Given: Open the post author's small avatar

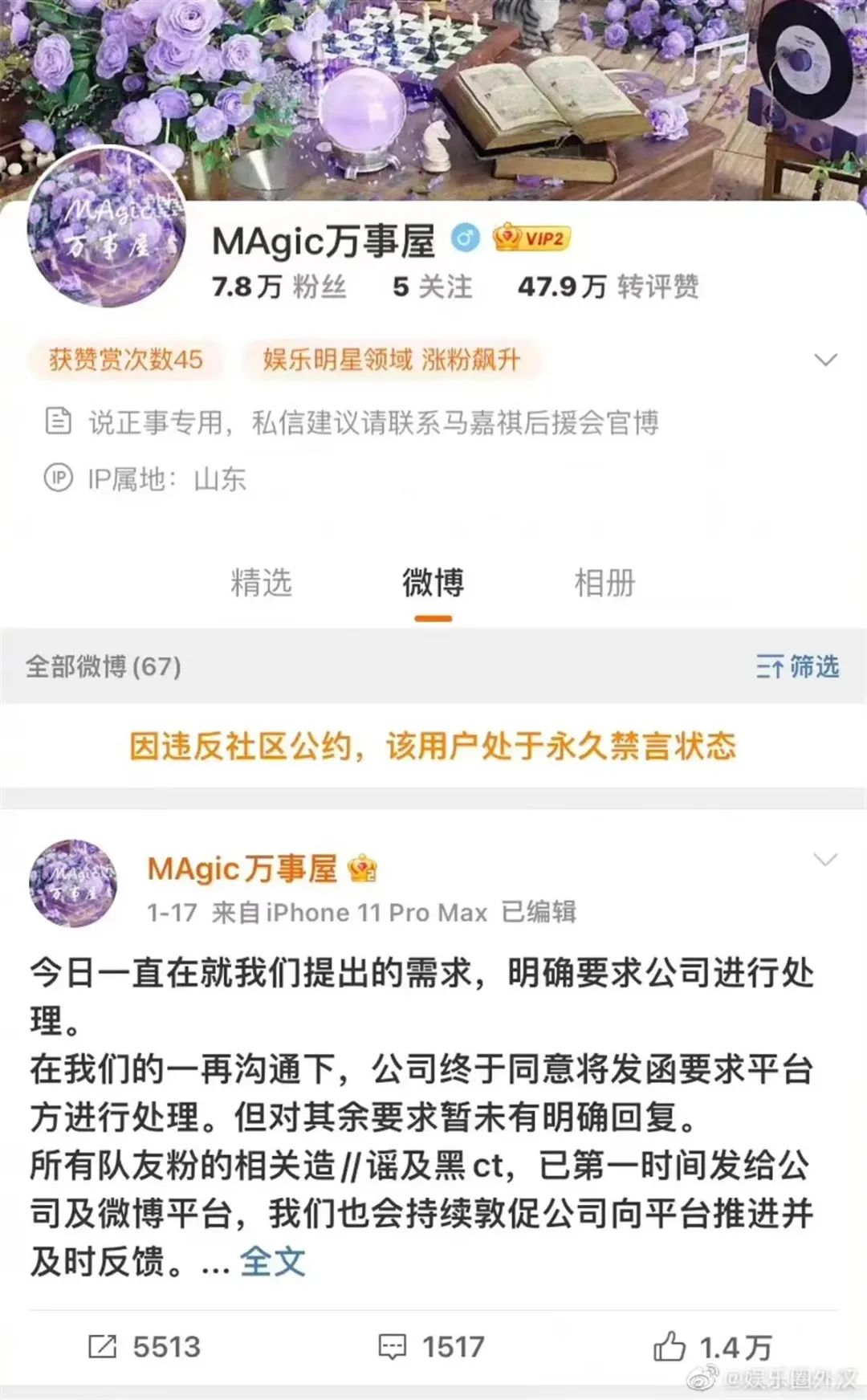Looking at the screenshot, I should tap(73, 883).
